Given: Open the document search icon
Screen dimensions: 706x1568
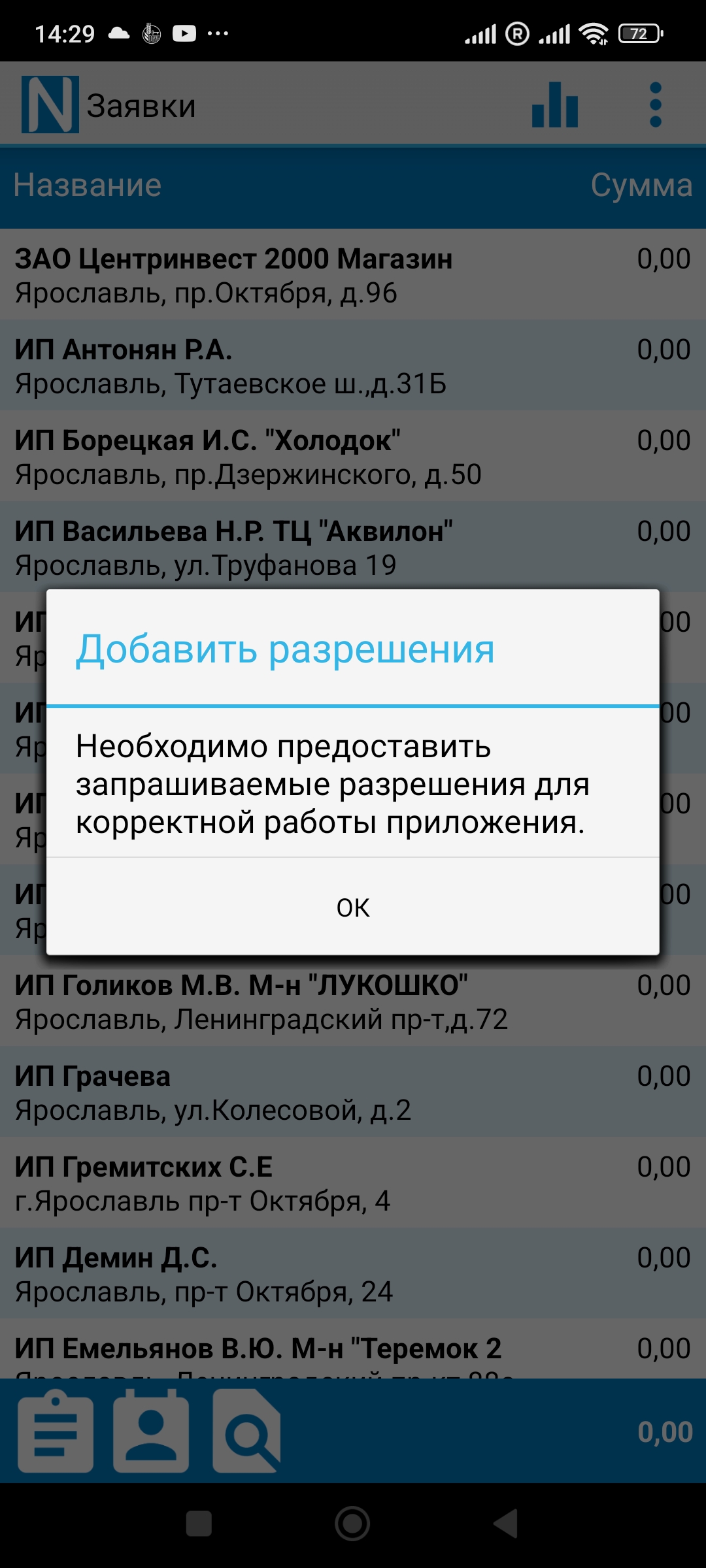Looking at the screenshot, I should coord(246,1431).
